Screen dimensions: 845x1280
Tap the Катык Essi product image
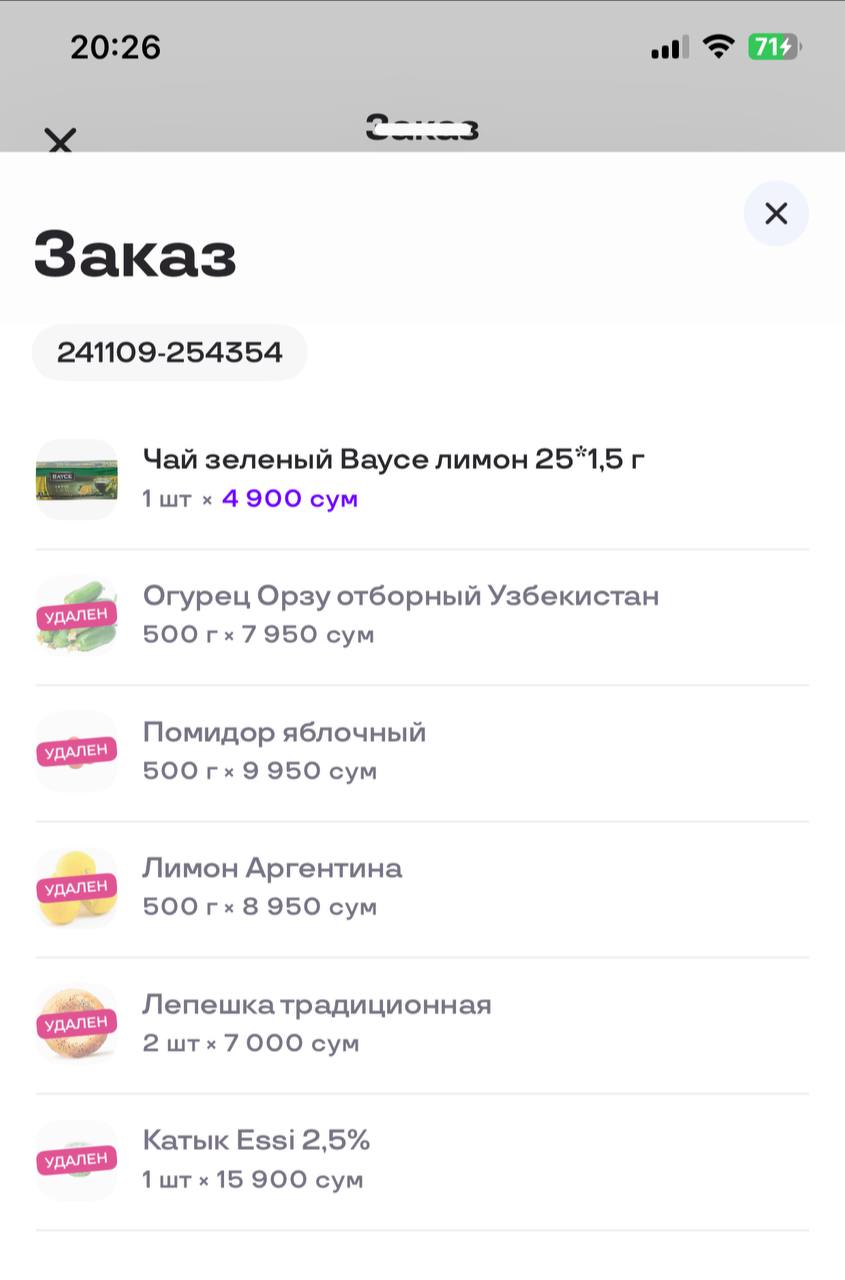pos(76,1159)
